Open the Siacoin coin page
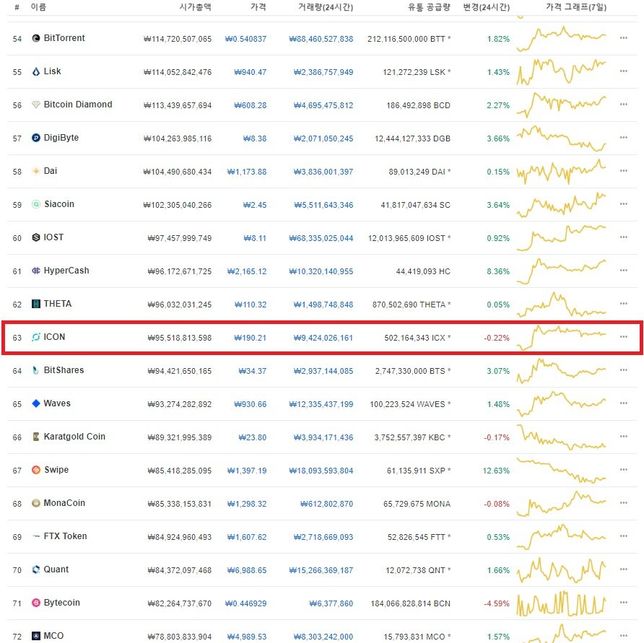Image resolution: width=644 pixels, height=643 pixels. pos(59,204)
